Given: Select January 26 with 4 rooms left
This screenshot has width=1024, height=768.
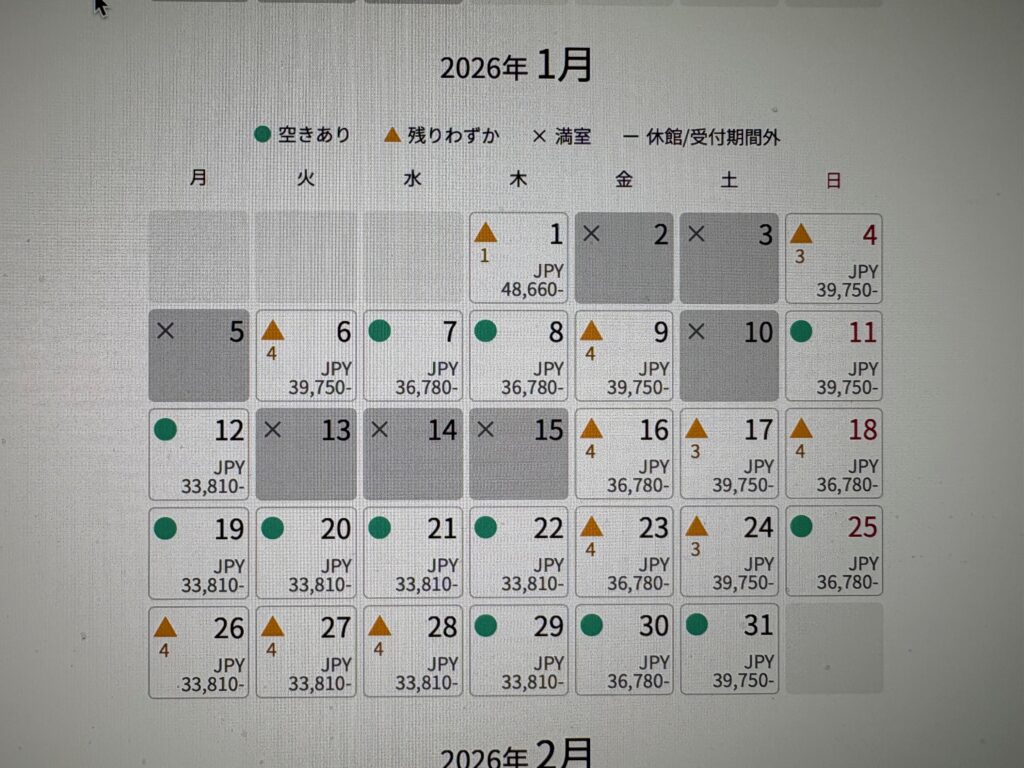Looking at the screenshot, I should 199,651.
